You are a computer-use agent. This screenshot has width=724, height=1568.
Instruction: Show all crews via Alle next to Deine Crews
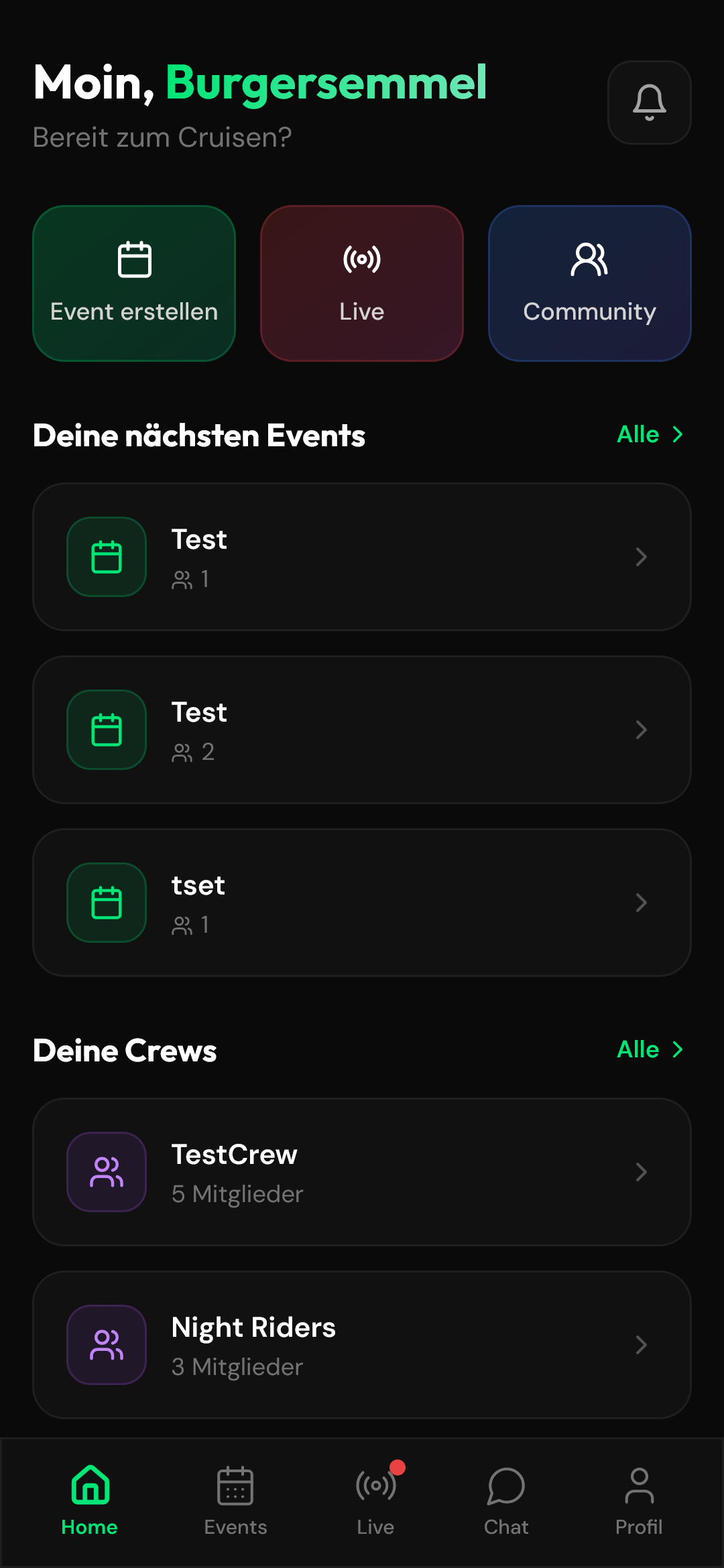[x=649, y=1049]
